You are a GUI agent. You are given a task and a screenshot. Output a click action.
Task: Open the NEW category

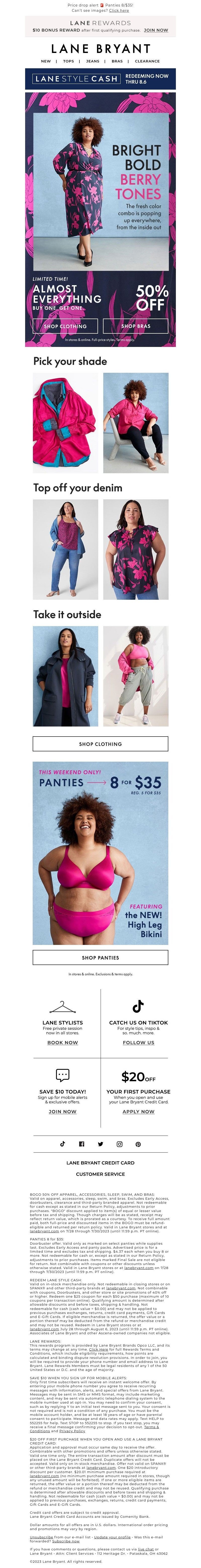click(x=46, y=61)
